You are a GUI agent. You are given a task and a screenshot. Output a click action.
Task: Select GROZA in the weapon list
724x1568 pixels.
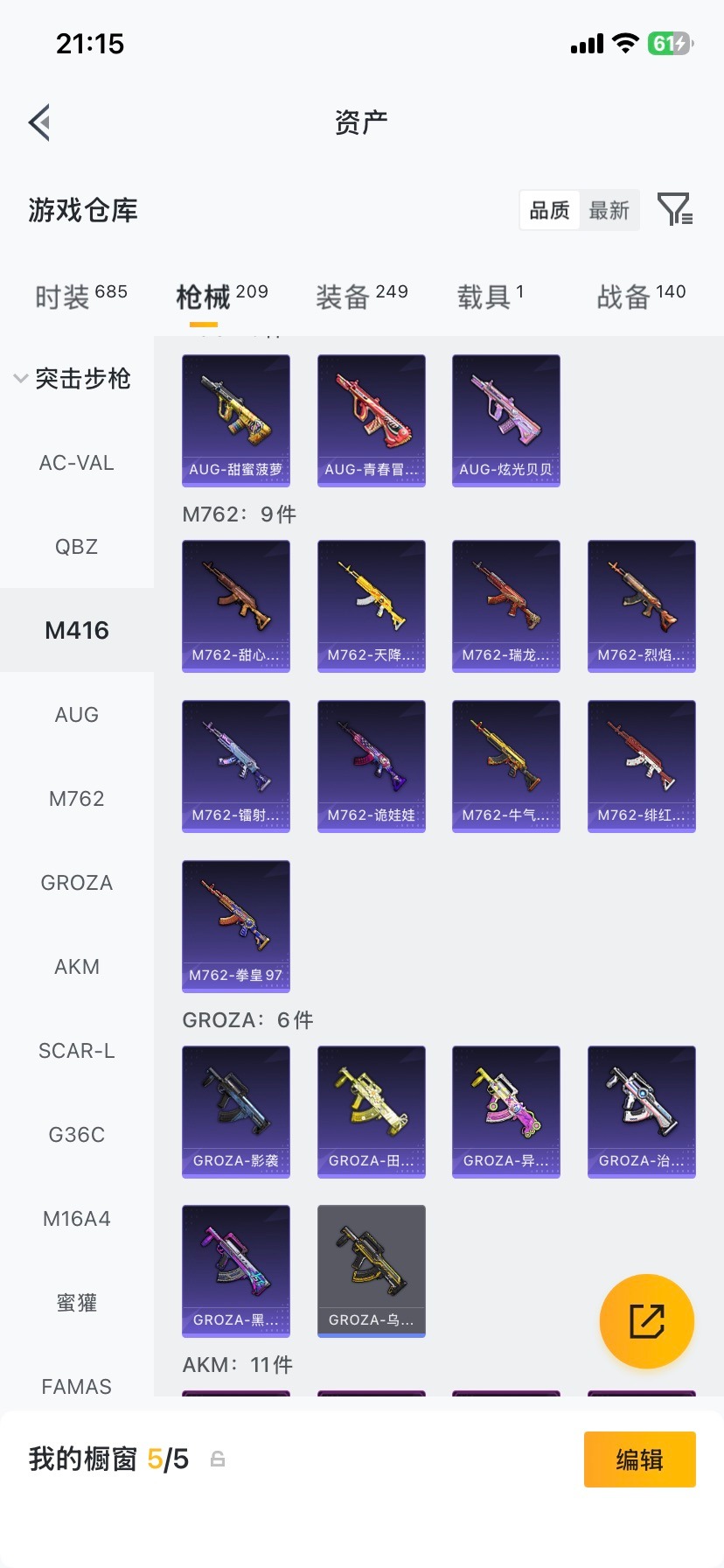(77, 883)
